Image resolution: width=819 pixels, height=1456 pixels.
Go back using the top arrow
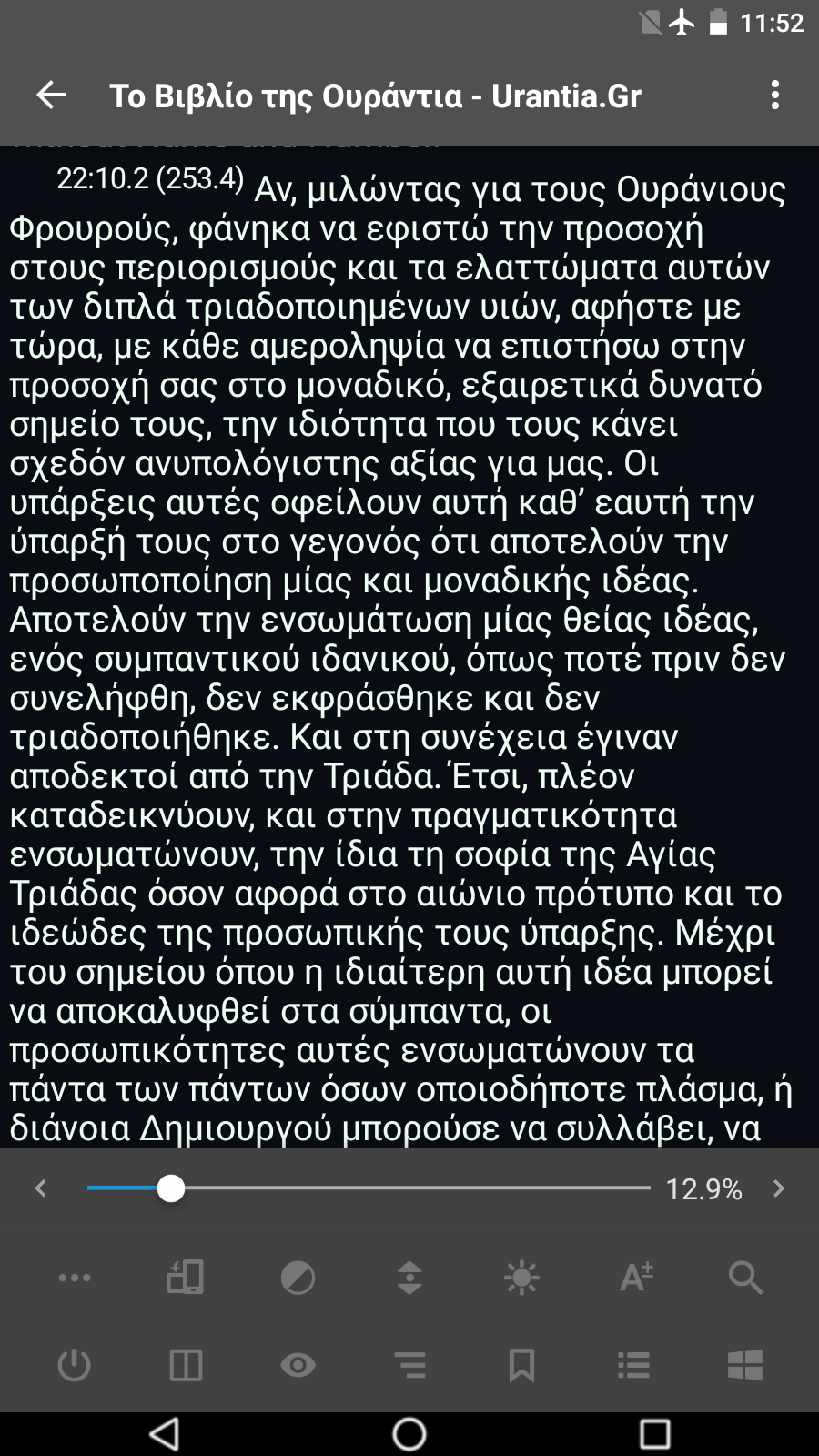pyautogui.click(x=51, y=95)
